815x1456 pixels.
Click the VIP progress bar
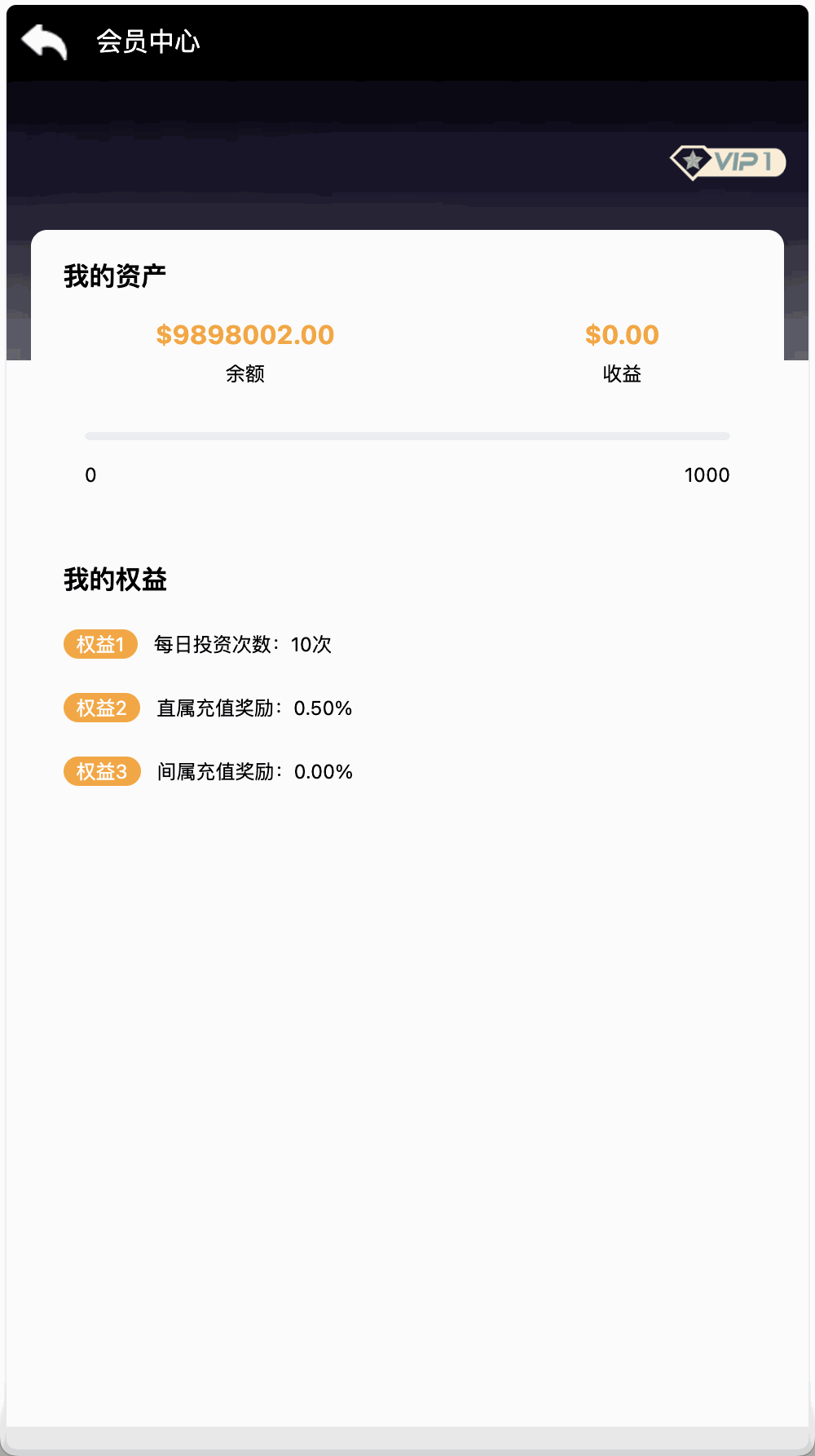coord(407,436)
